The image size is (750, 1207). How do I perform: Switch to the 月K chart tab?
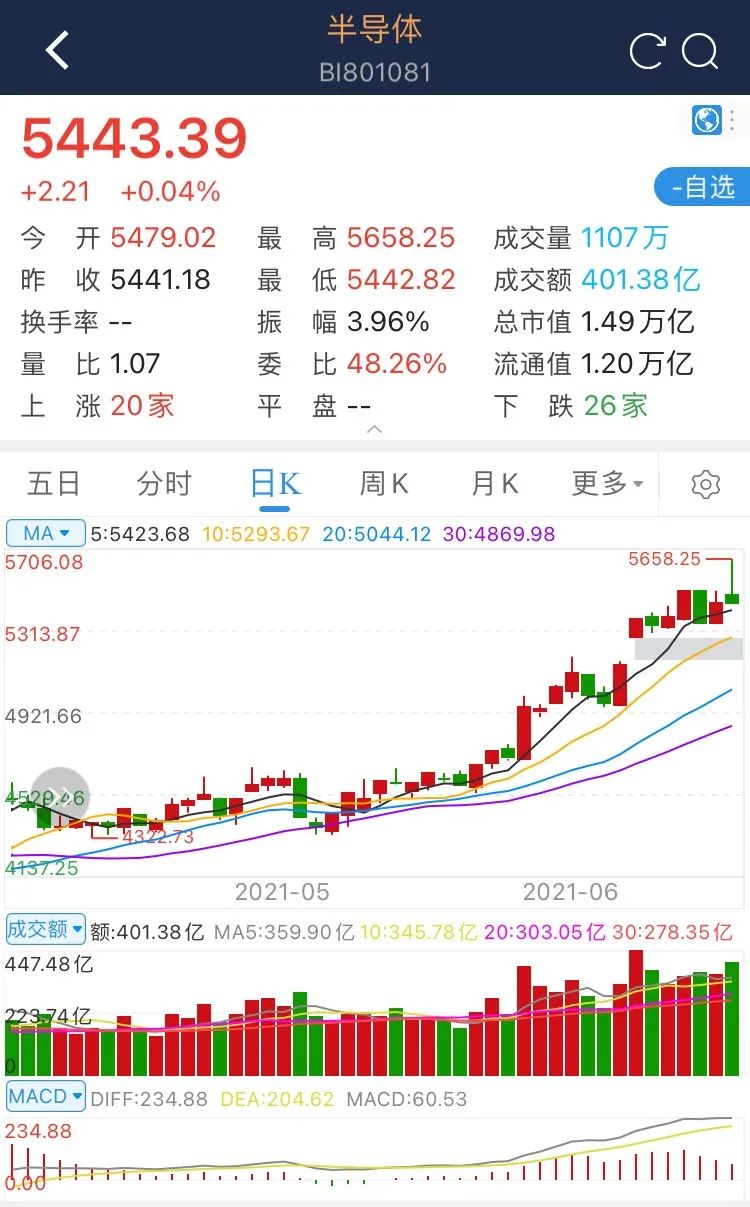495,484
